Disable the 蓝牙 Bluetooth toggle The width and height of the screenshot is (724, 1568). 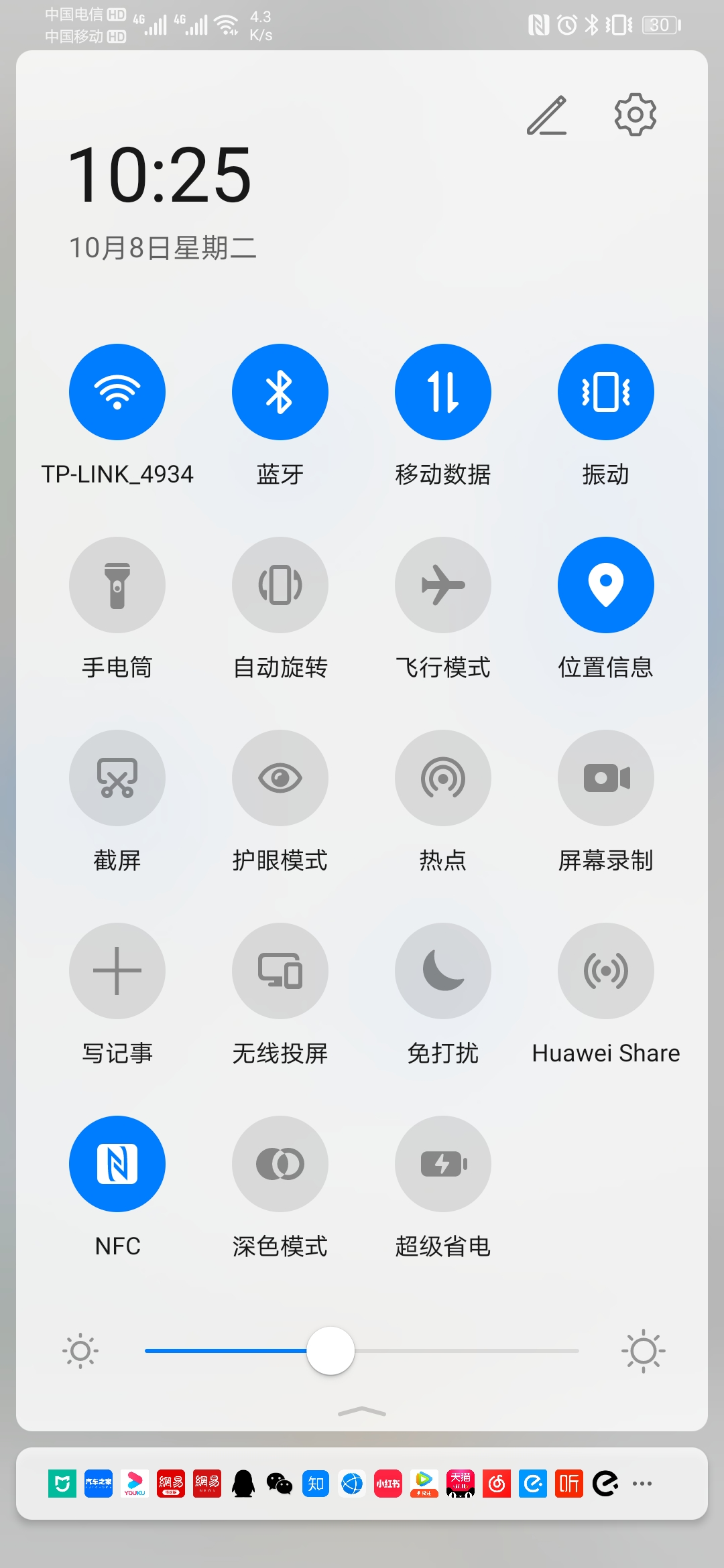(x=280, y=392)
